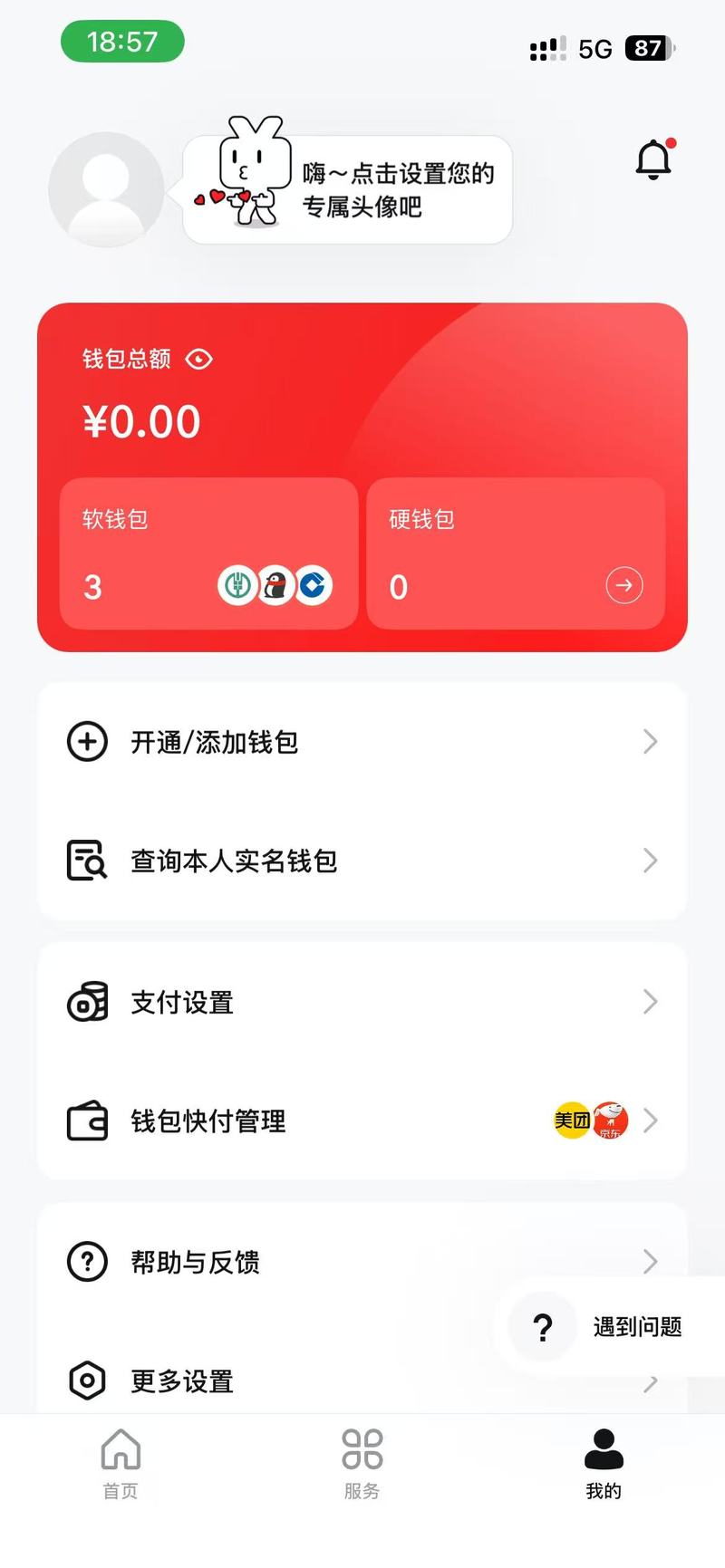Open 更多设置
The height and width of the screenshot is (1568, 725).
pyautogui.click(x=272, y=1381)
